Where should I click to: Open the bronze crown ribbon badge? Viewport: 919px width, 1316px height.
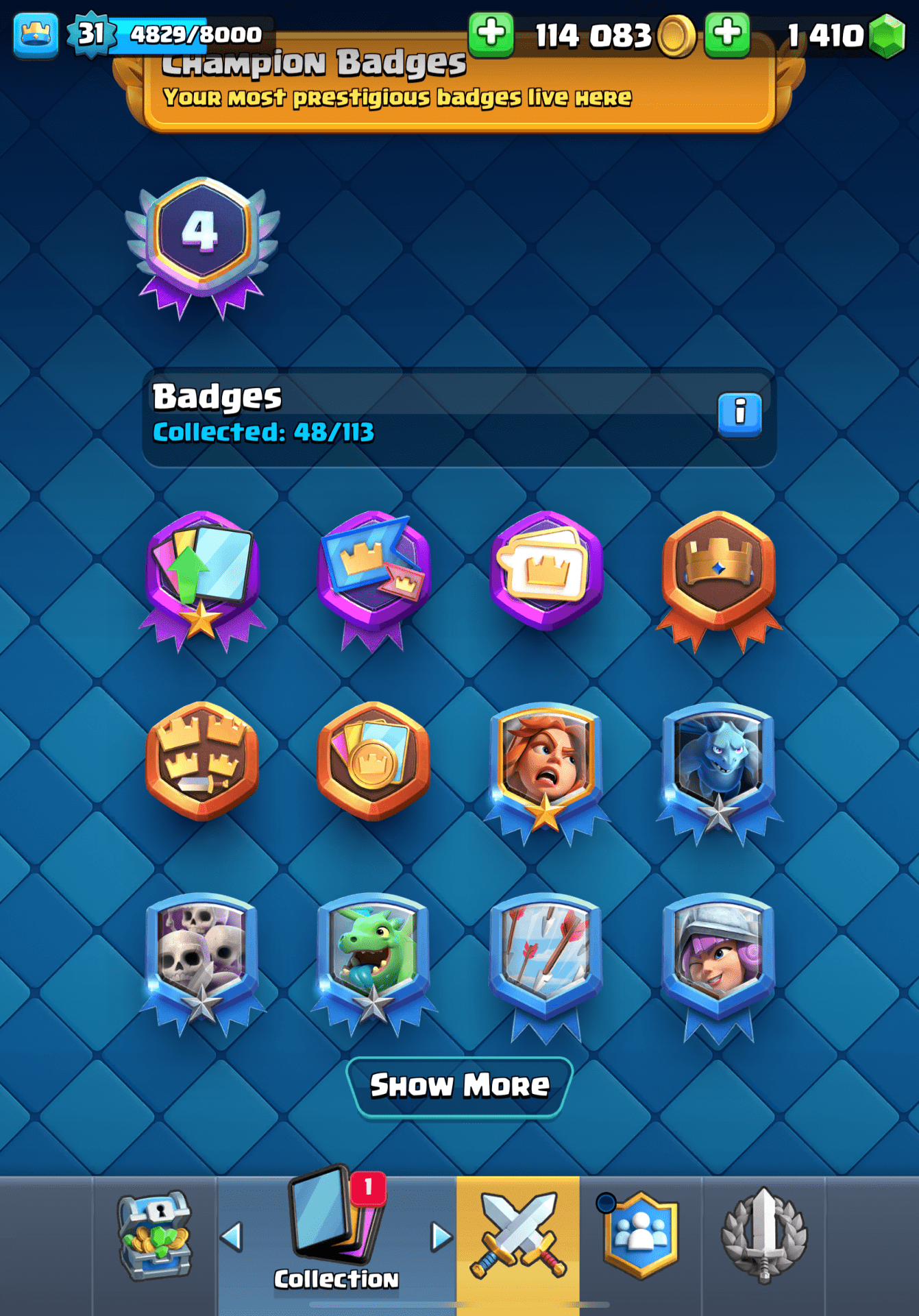point(718,572)
